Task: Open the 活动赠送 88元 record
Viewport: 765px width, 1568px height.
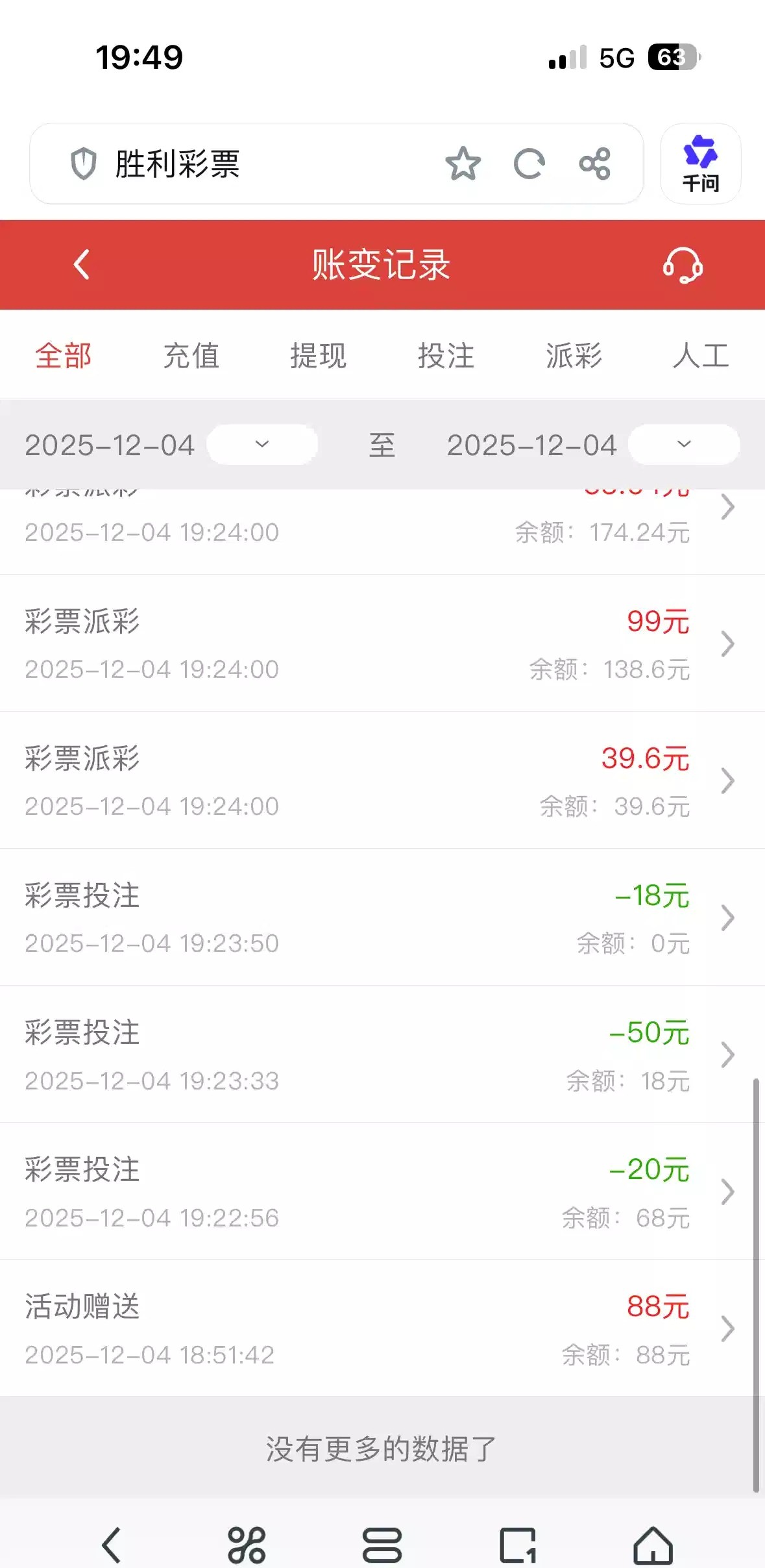Action: click(x=382, y=1328)
